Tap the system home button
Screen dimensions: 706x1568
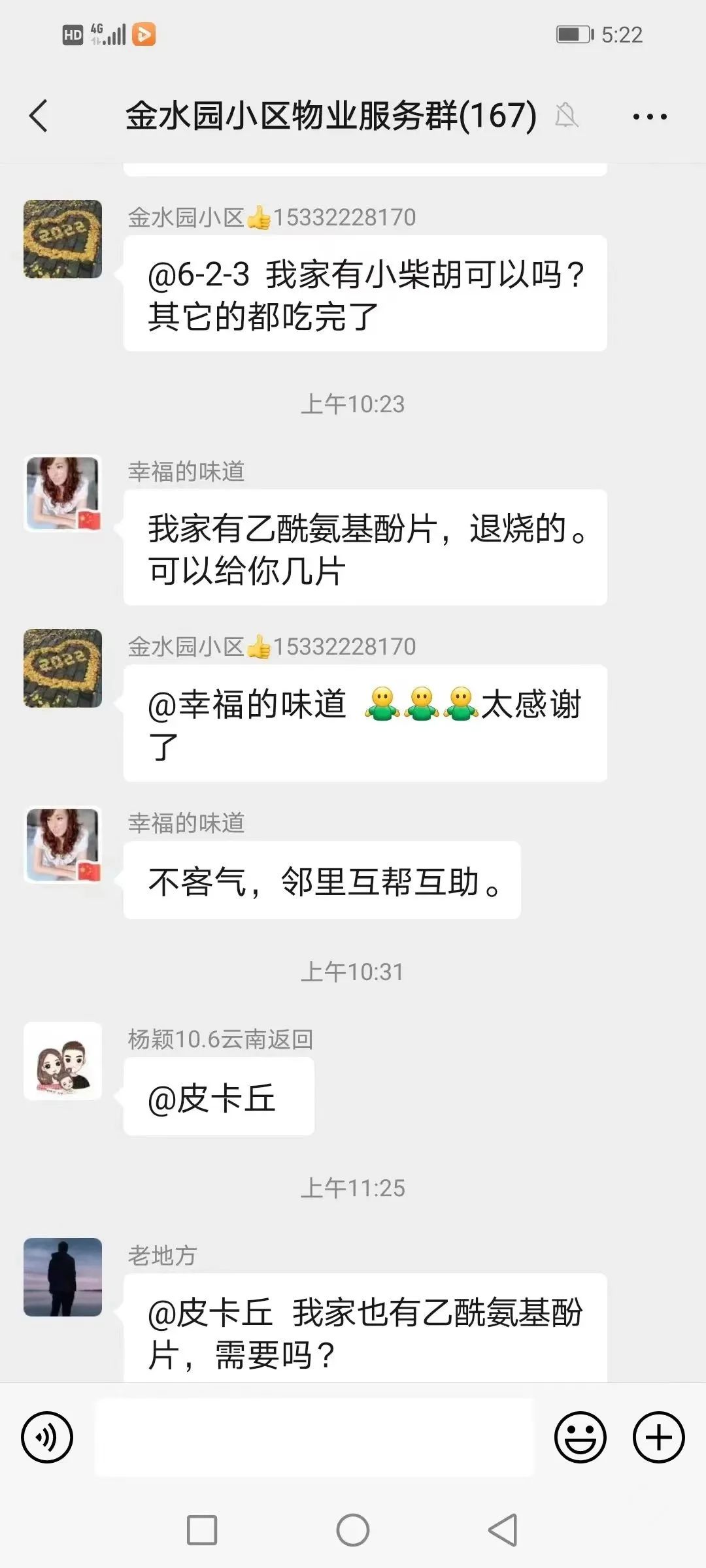[x=353, y=1530]
